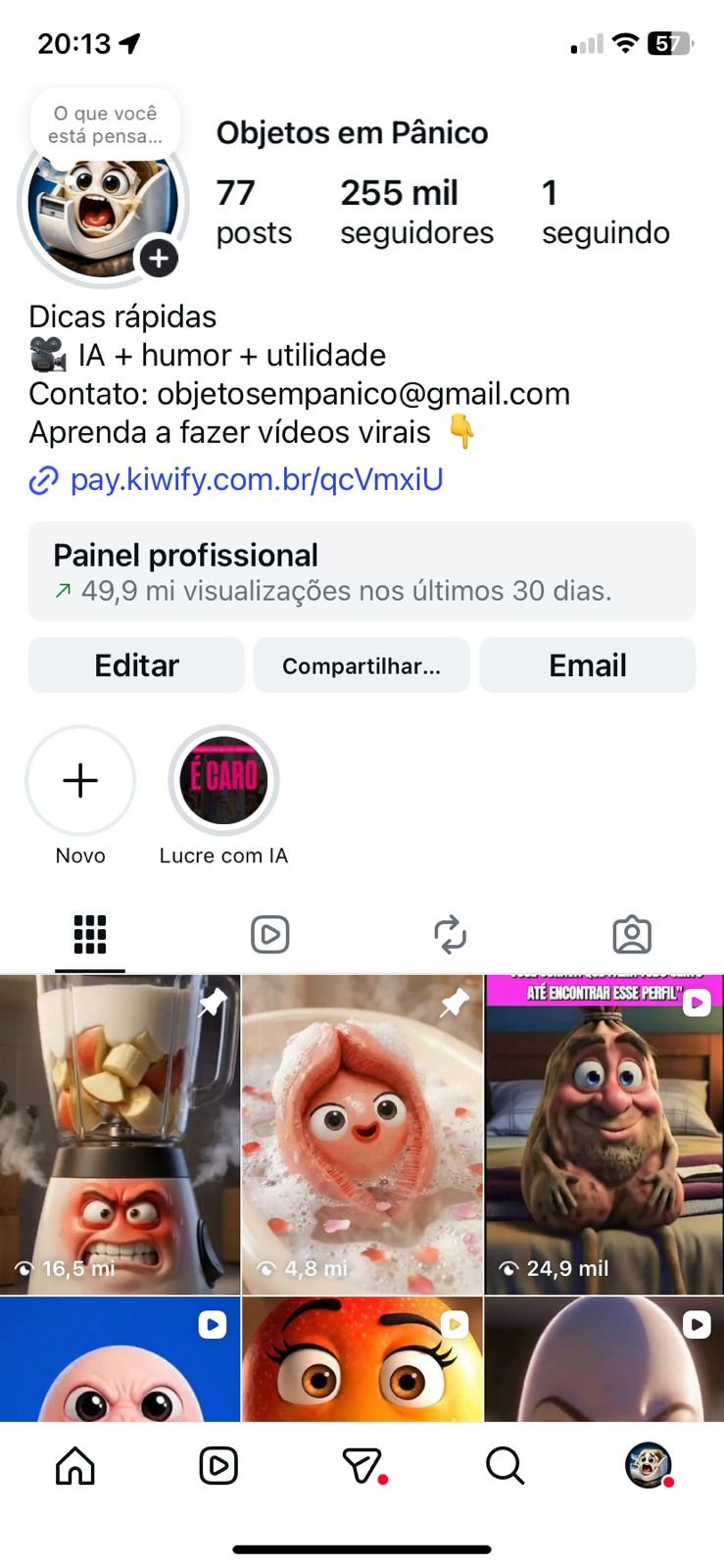Open the Painel profissional dashboard

362,571
